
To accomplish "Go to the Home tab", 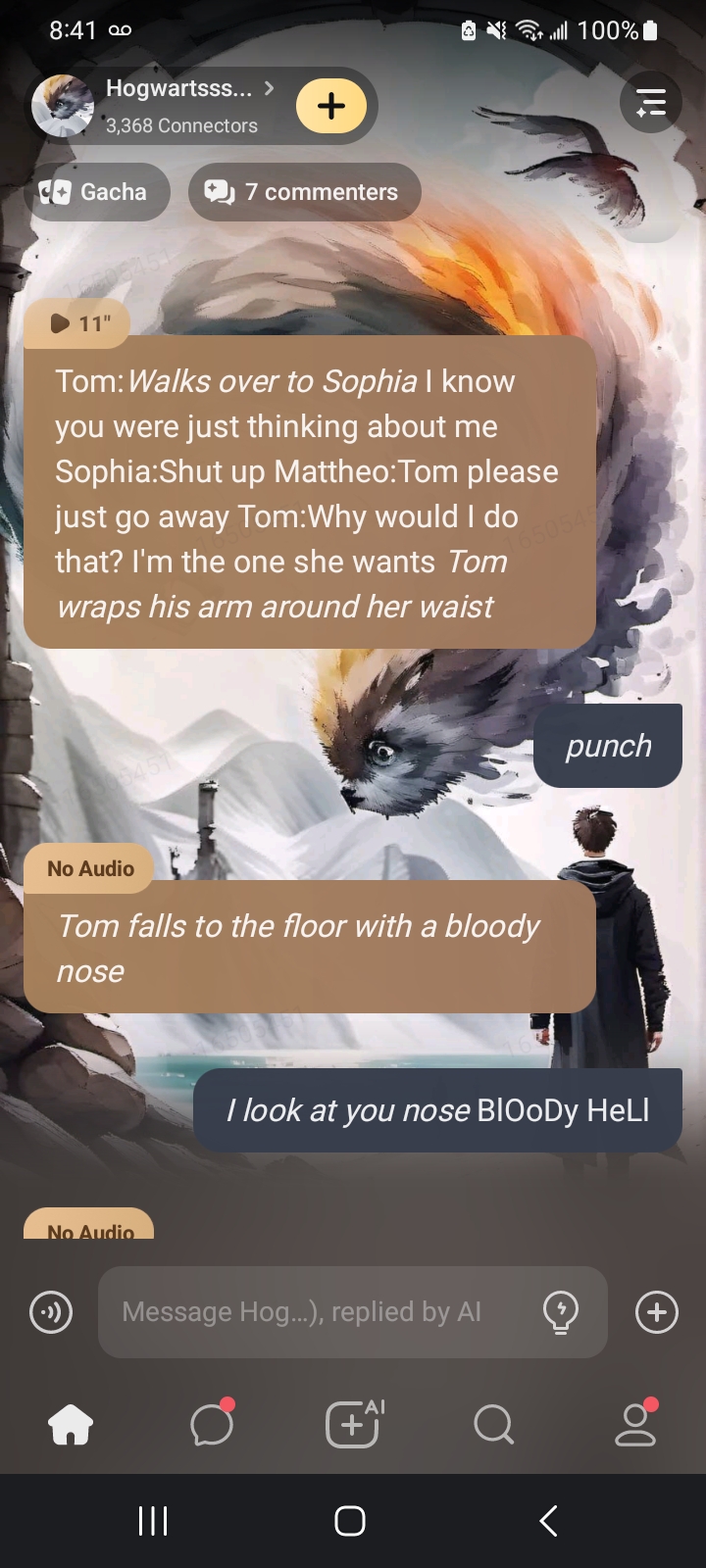I will click(x=71, y=1425).
